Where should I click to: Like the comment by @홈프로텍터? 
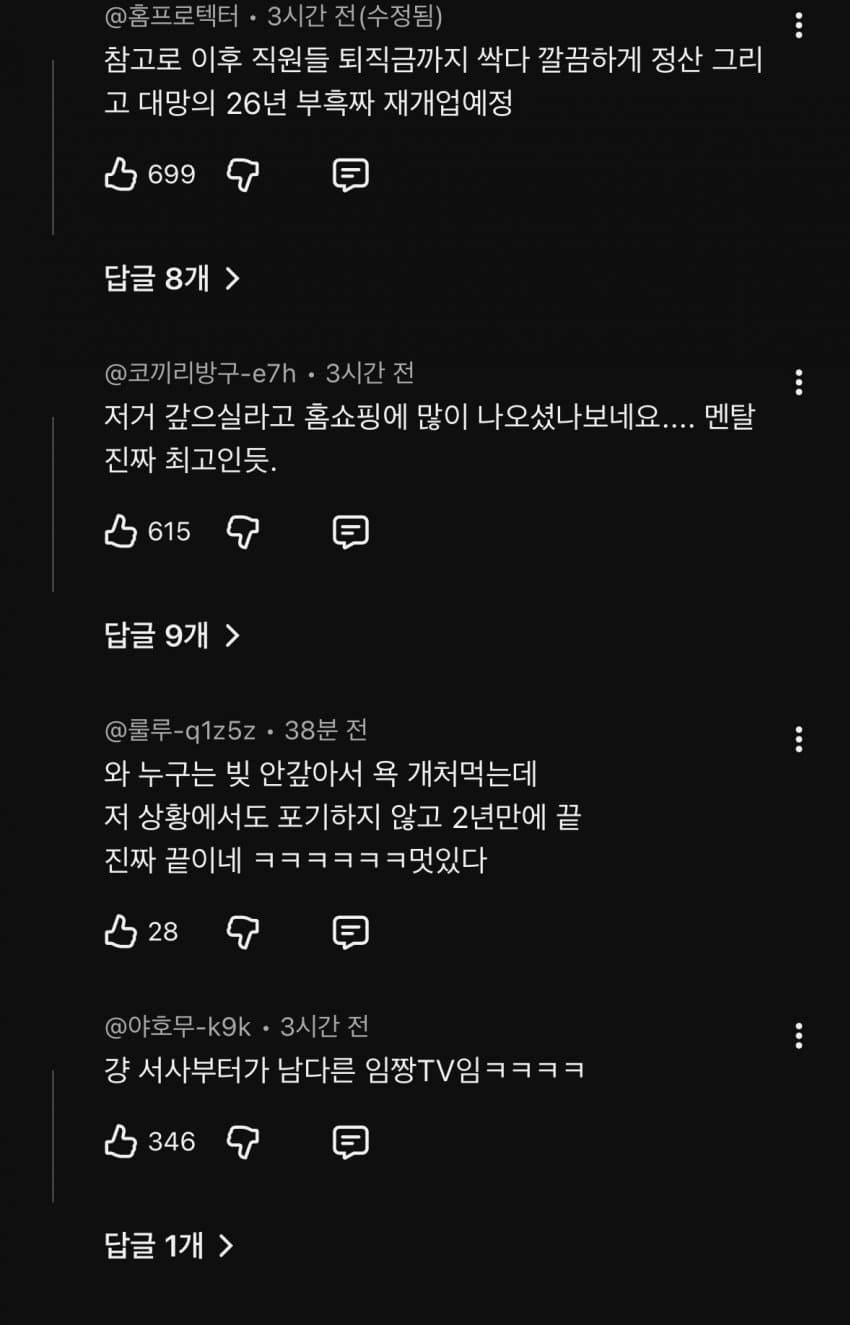pyautogui.click(x=120, y=175)
